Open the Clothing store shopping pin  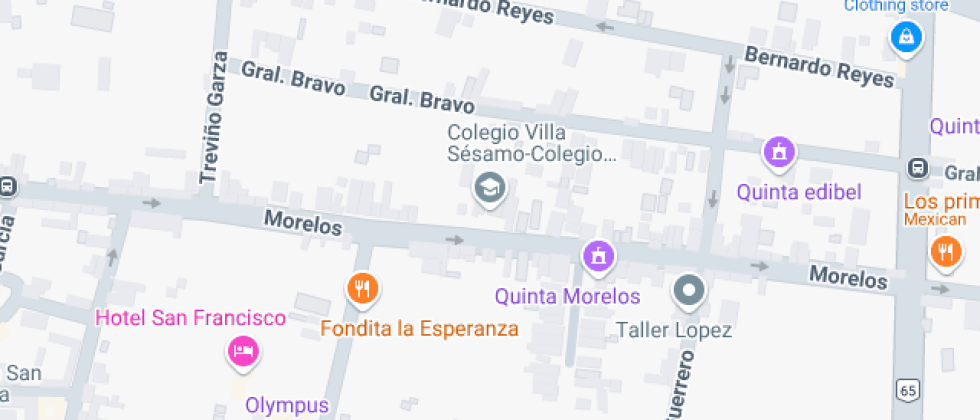905,37
